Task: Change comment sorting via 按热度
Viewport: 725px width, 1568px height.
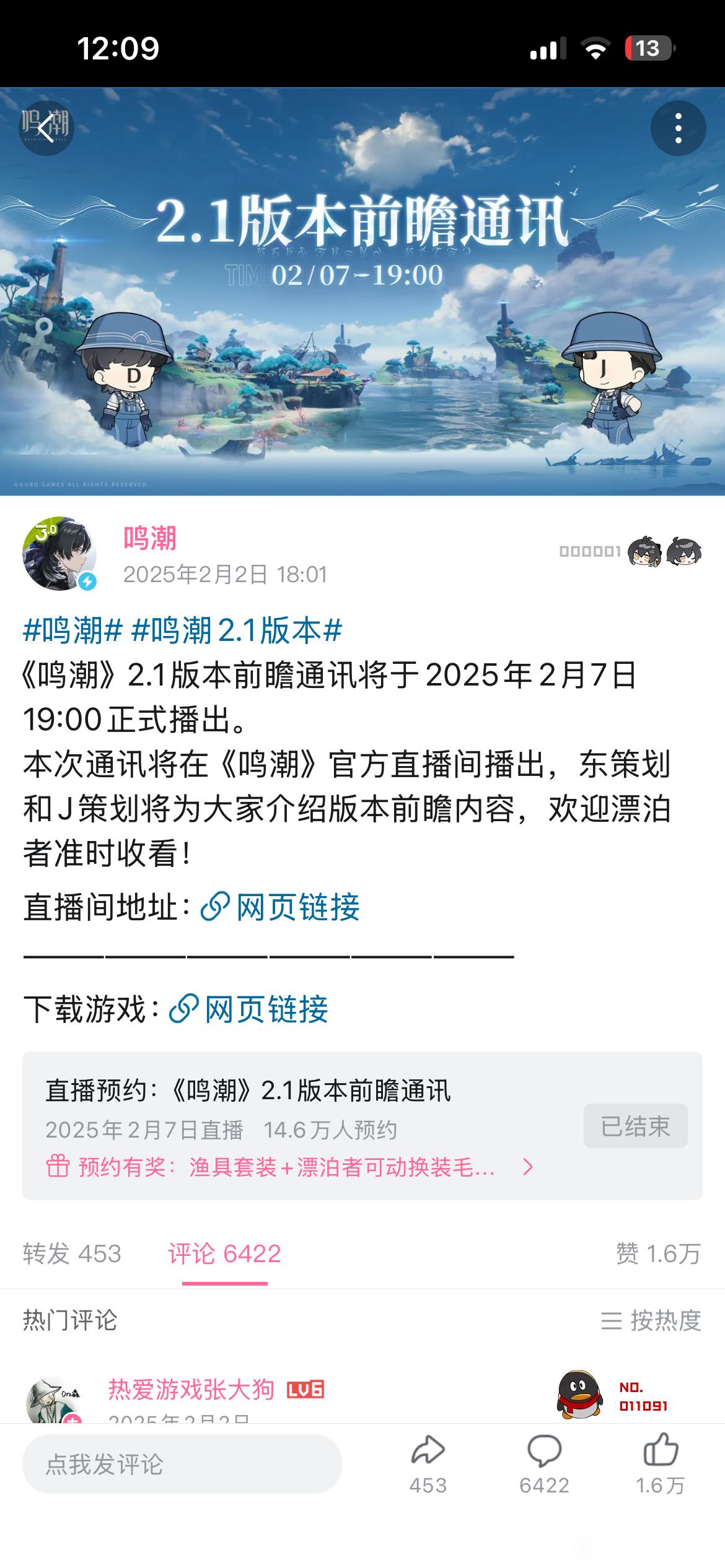Action: (x=651, y=1321)
